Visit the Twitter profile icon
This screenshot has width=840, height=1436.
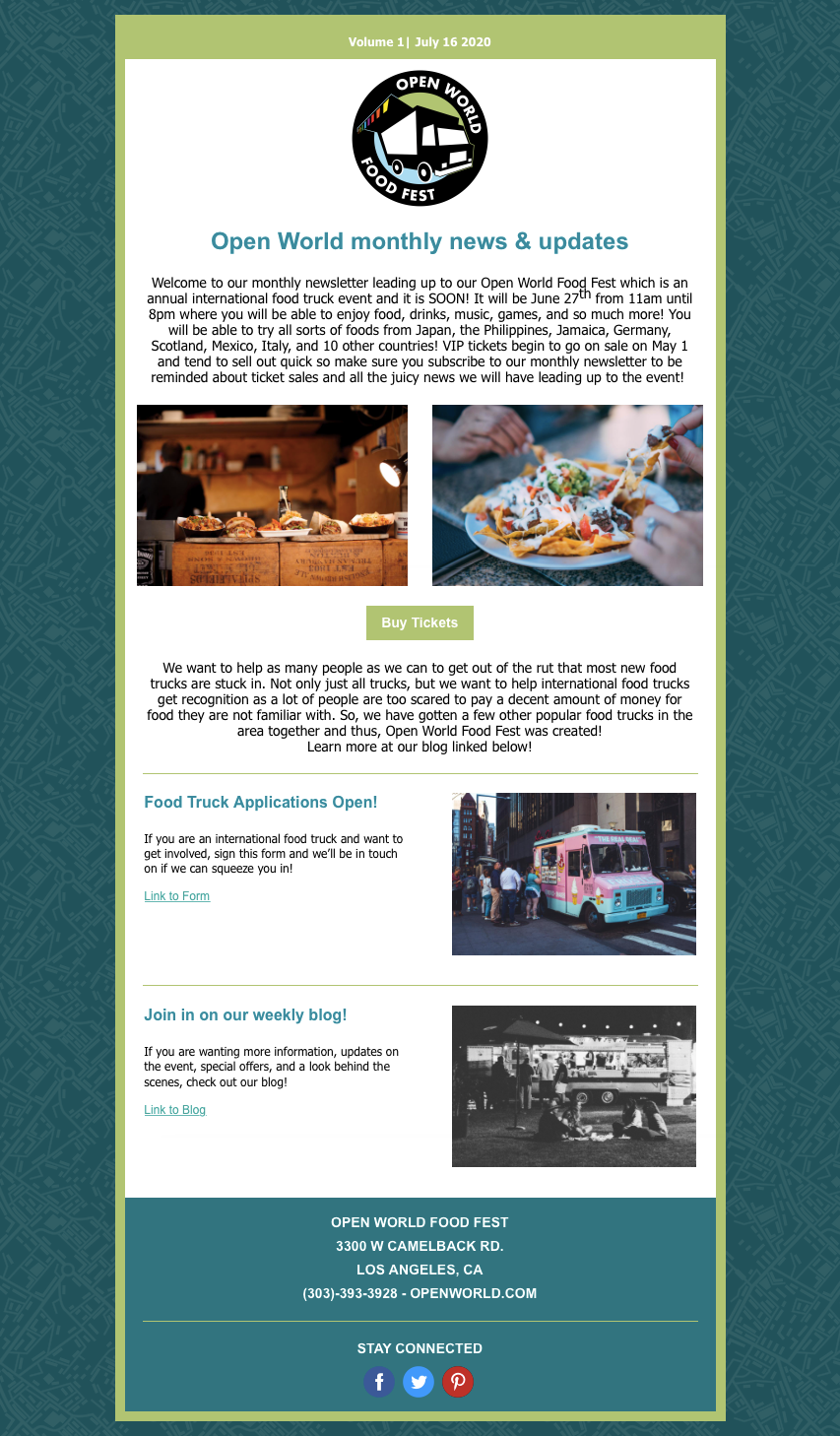click(419, 1382)
